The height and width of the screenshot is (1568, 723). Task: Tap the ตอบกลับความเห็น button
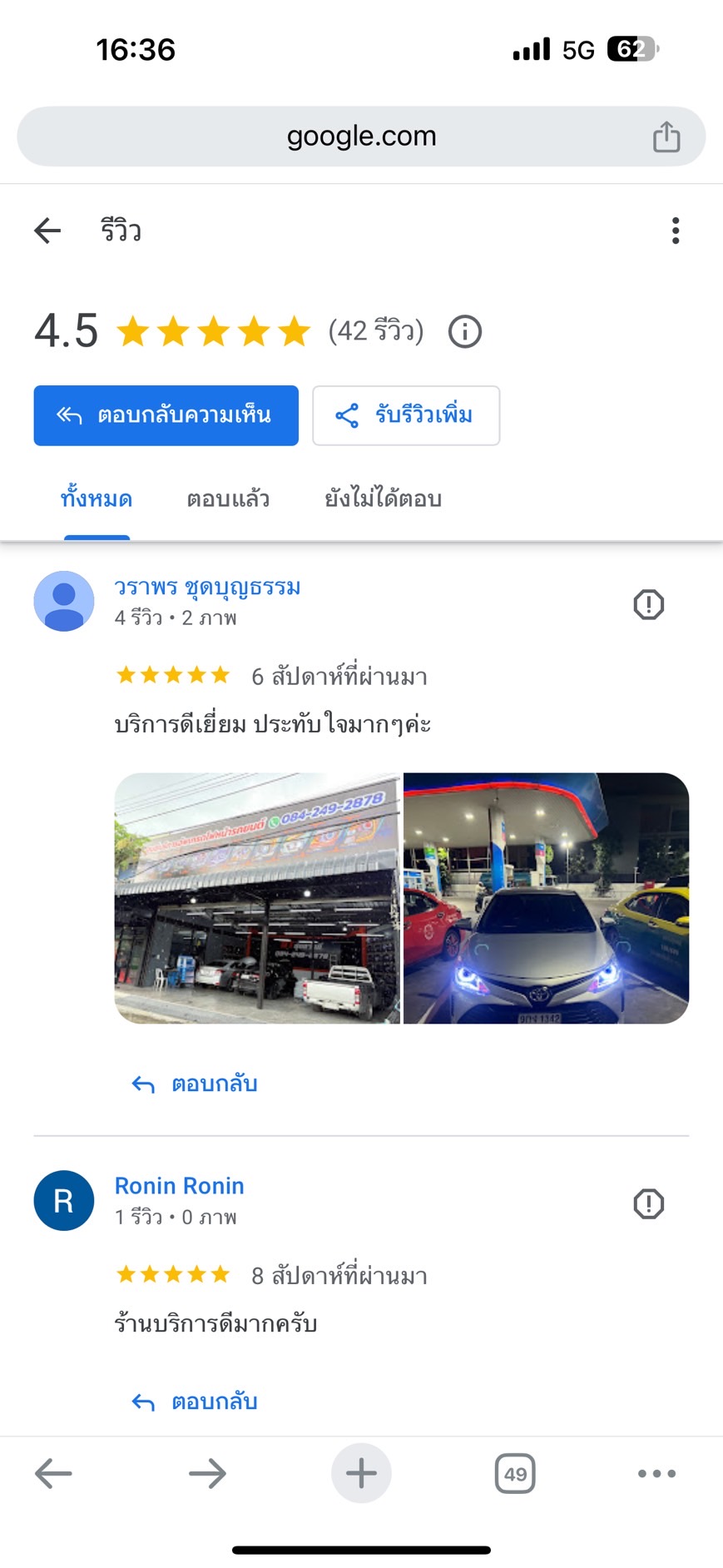[166, 415]
